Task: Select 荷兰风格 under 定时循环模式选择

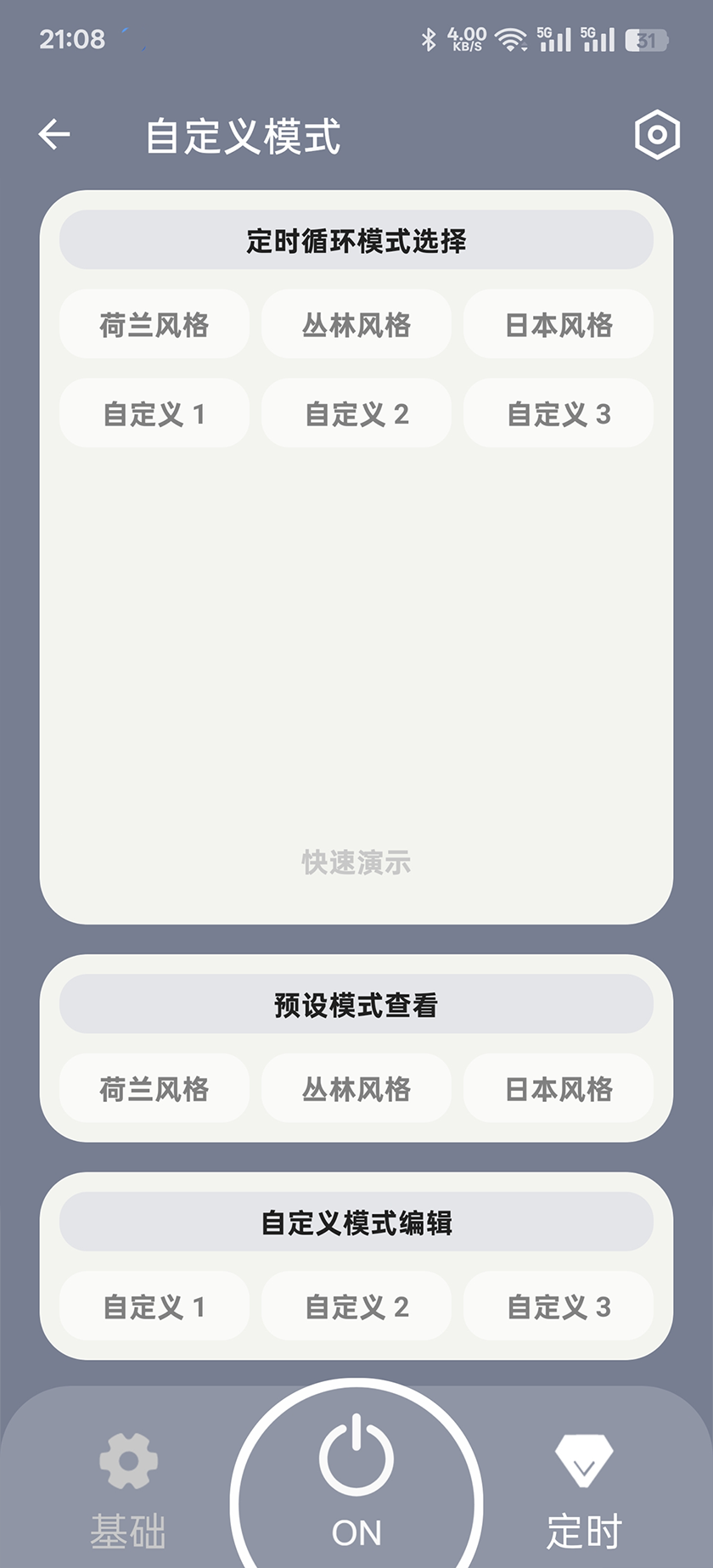Action: [x=154, y=324]
